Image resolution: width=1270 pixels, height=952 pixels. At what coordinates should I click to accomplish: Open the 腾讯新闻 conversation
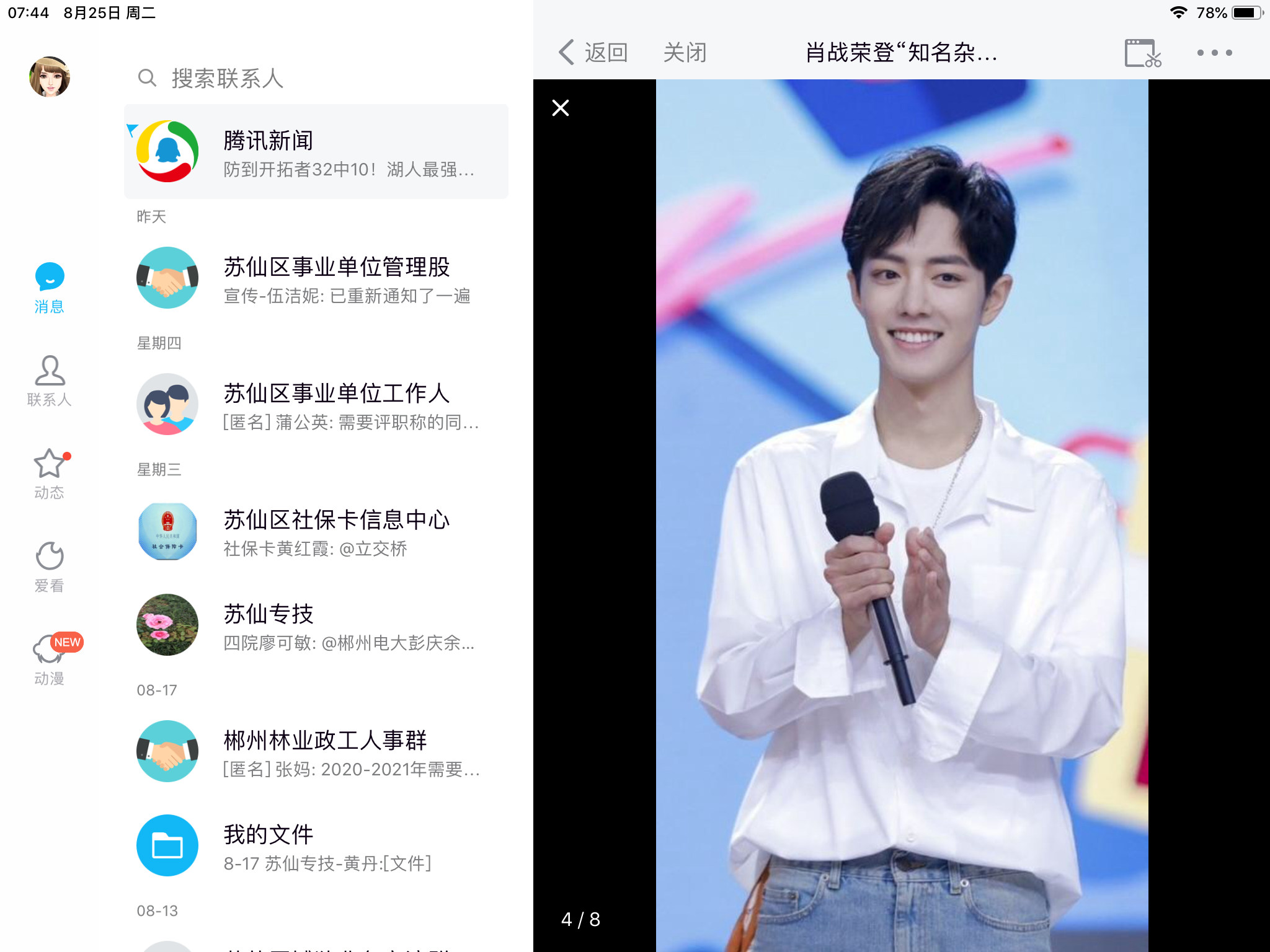(x=316, y=152)
